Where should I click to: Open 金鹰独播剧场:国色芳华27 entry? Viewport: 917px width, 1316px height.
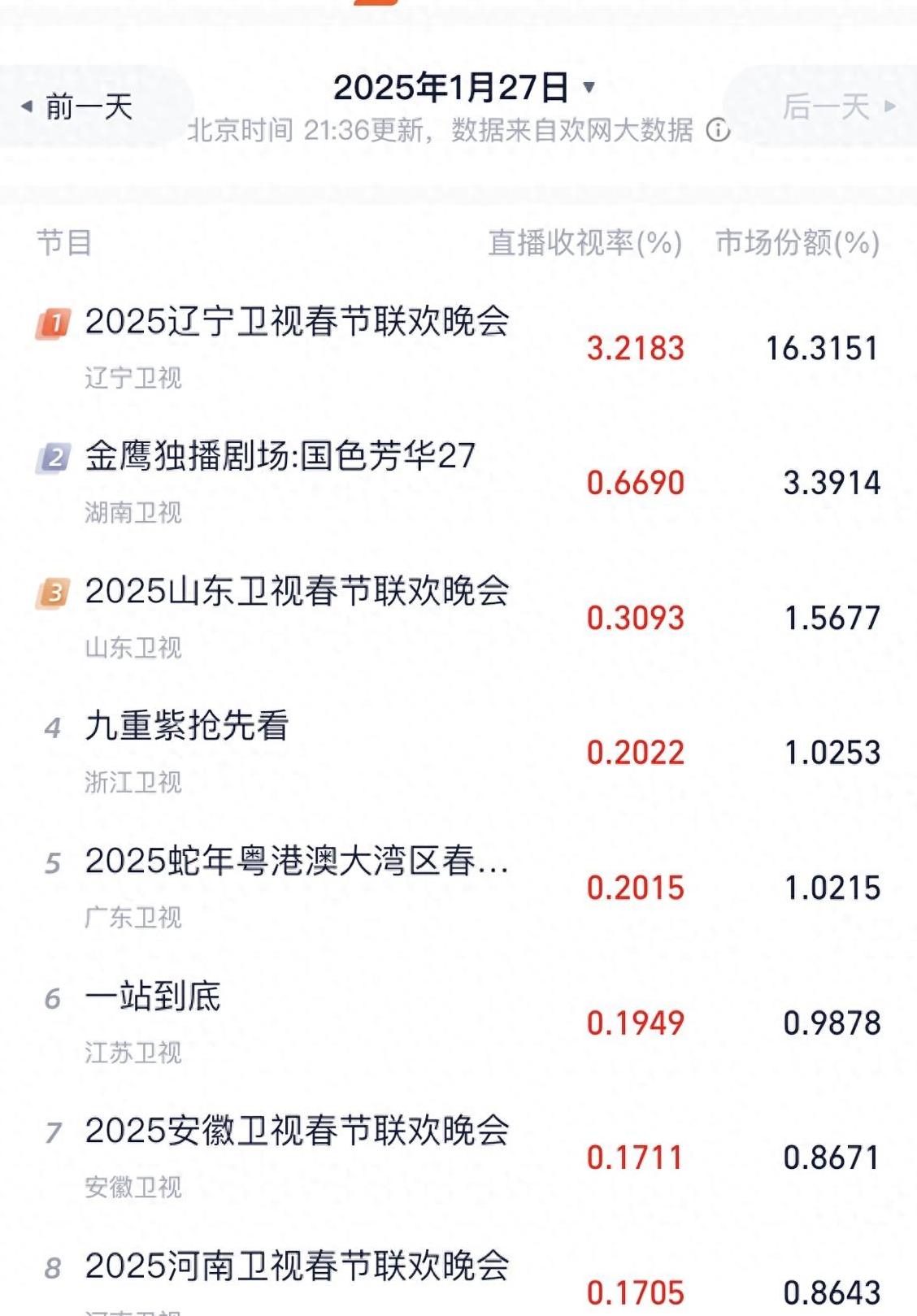point(280,458)
